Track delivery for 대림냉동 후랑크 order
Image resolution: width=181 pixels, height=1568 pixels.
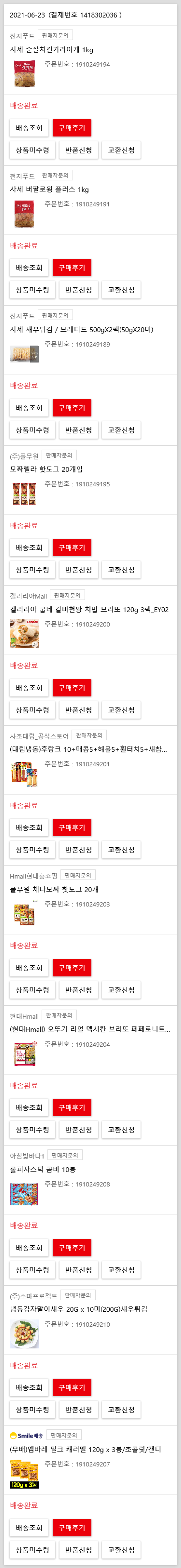[x=29, y=828]
